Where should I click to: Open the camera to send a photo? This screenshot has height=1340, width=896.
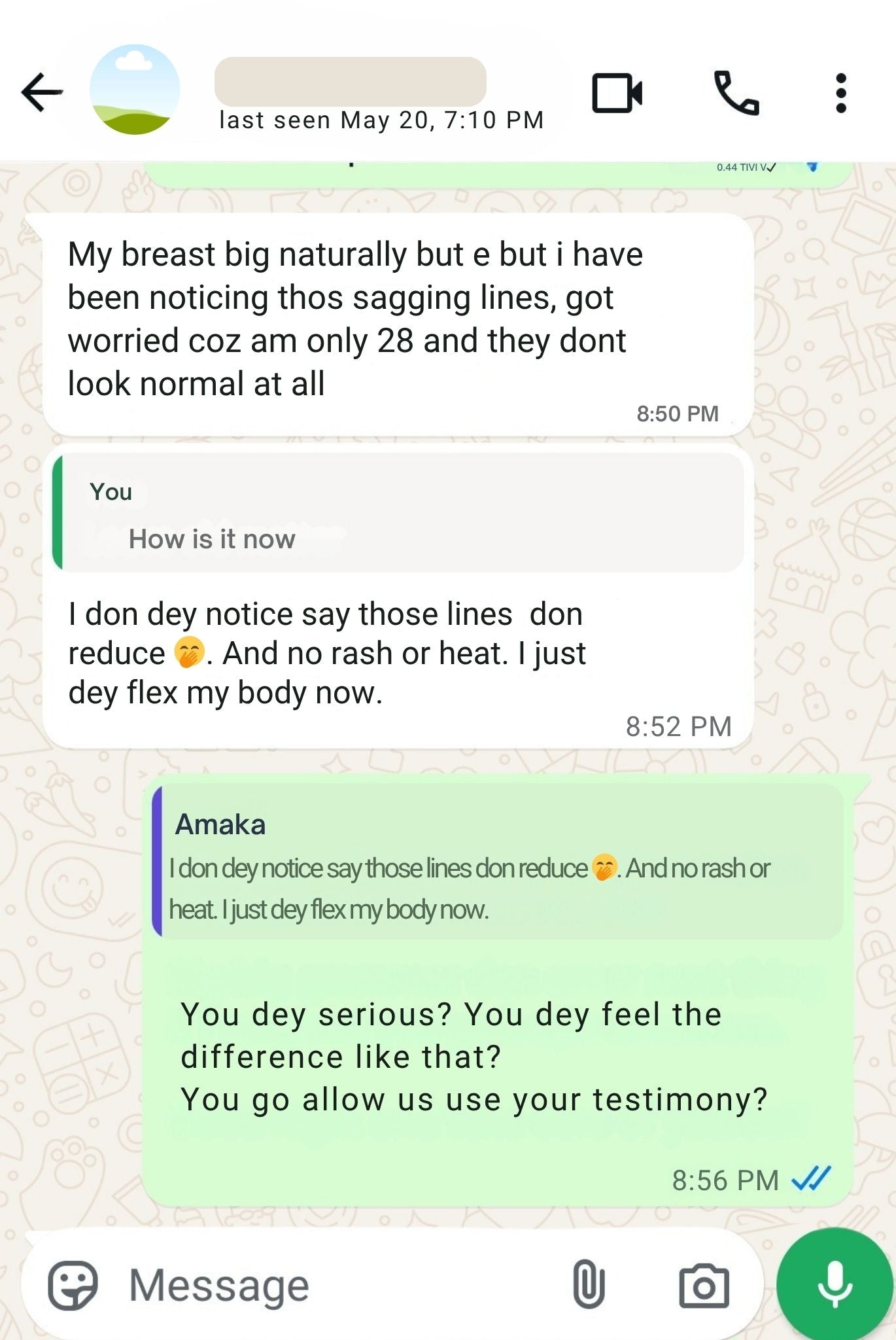tap(704, 1286)
